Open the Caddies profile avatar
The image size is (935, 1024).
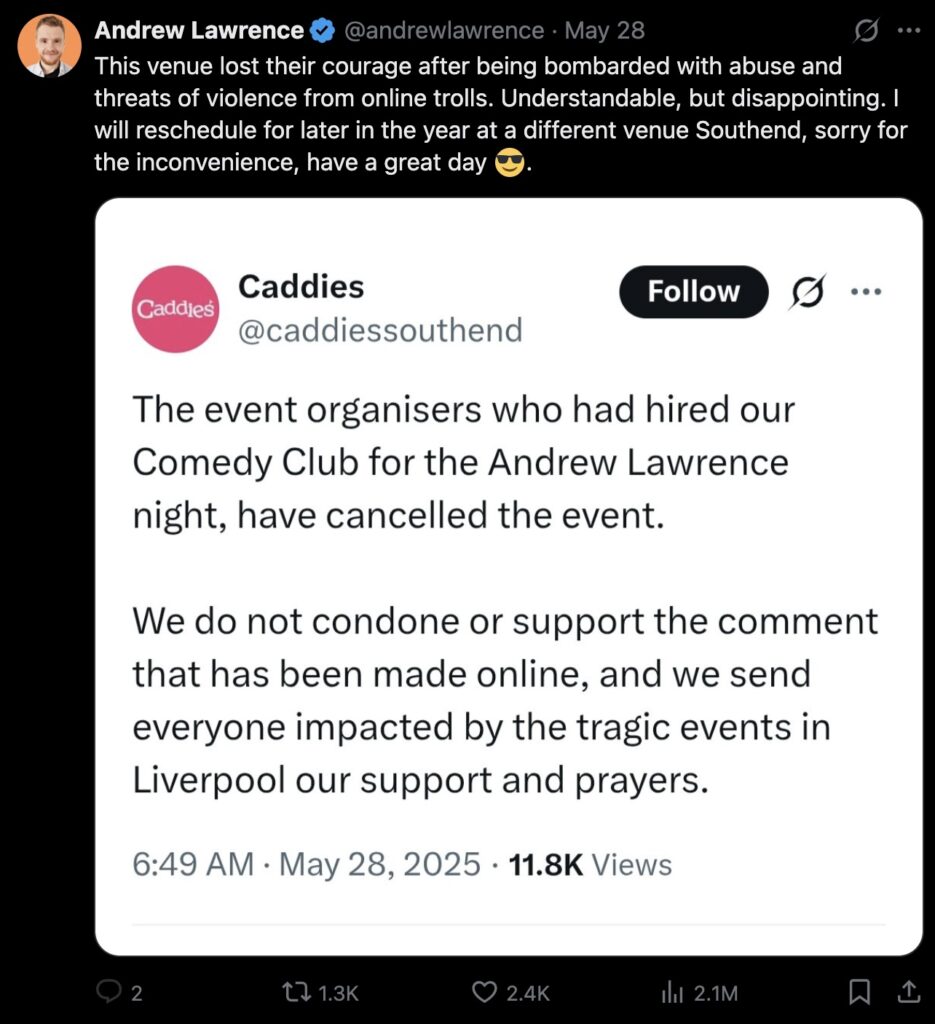(175, 309)
